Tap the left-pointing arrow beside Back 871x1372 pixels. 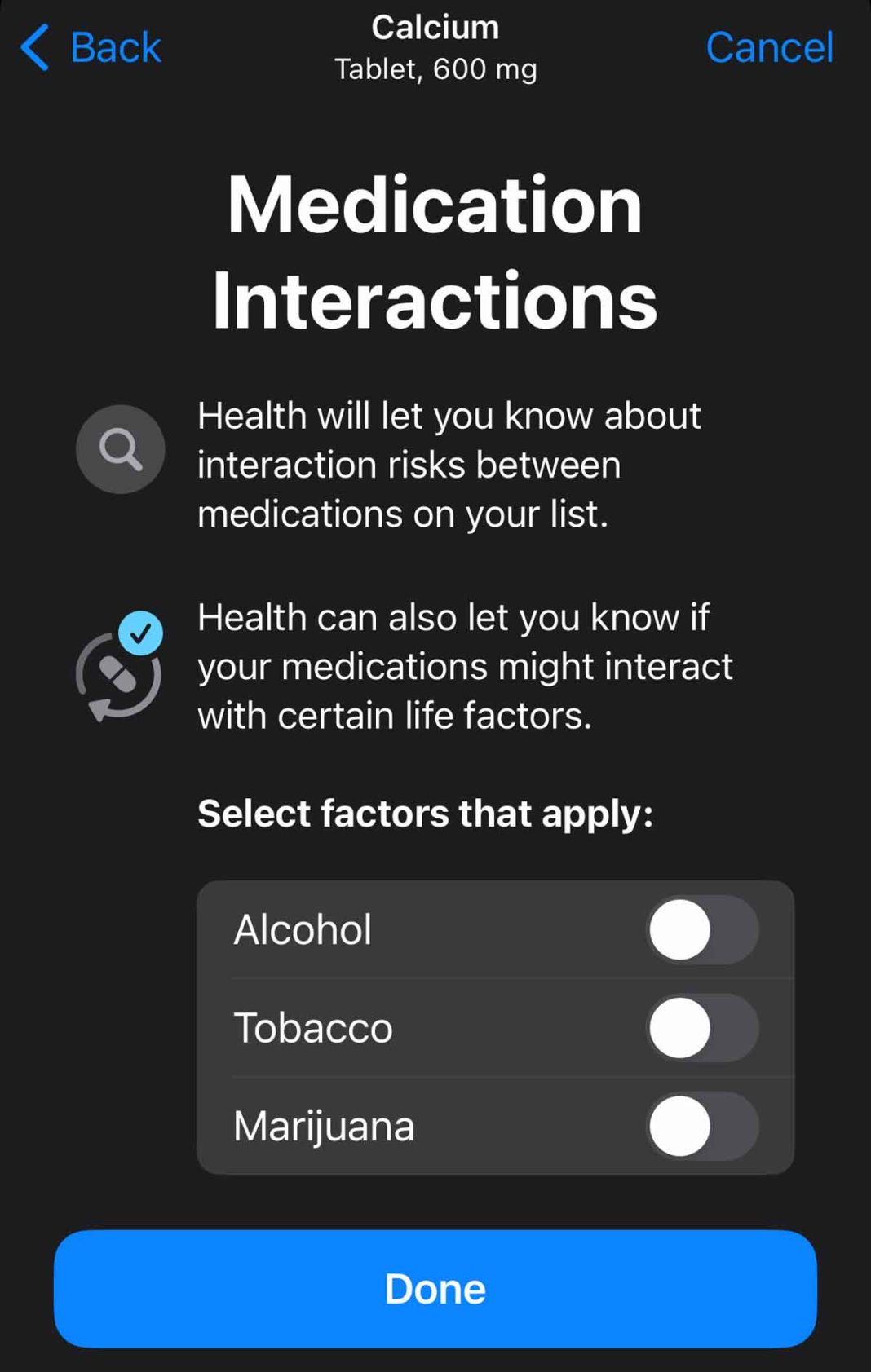(33, 46)
